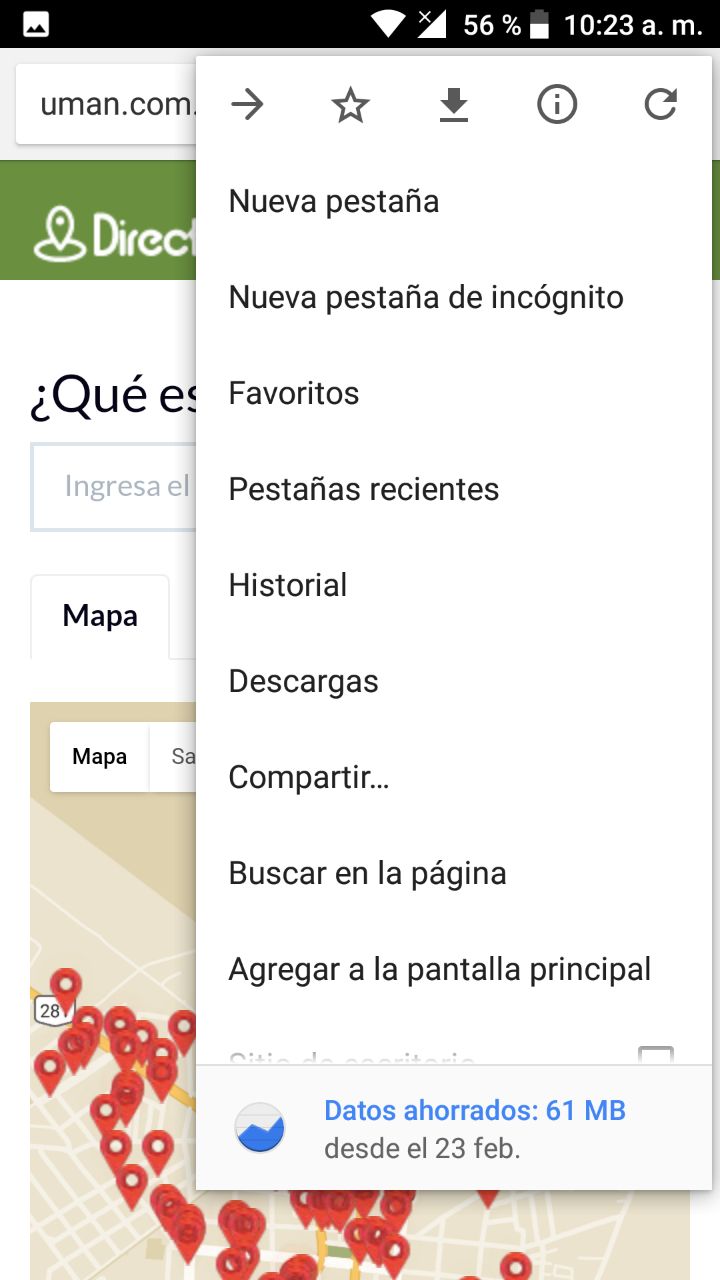This screenshot has height=1280, width=720.
Task: Select Buscar en la página
Action: click(x=454, y=873)
